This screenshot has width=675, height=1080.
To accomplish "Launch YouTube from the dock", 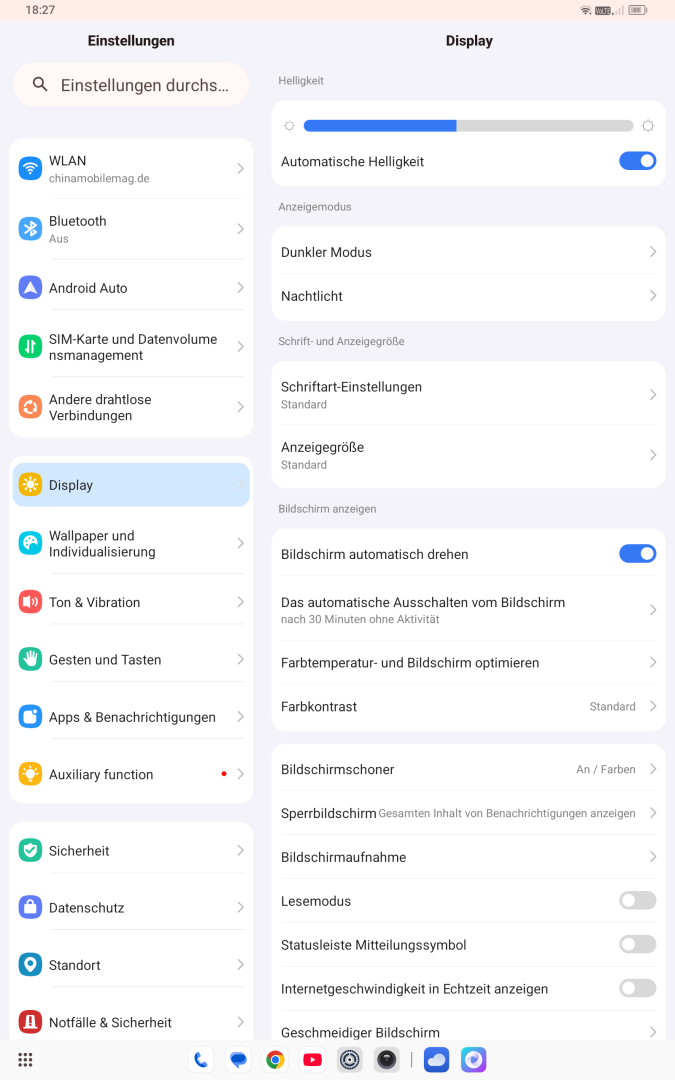I will pos(312,1060).
